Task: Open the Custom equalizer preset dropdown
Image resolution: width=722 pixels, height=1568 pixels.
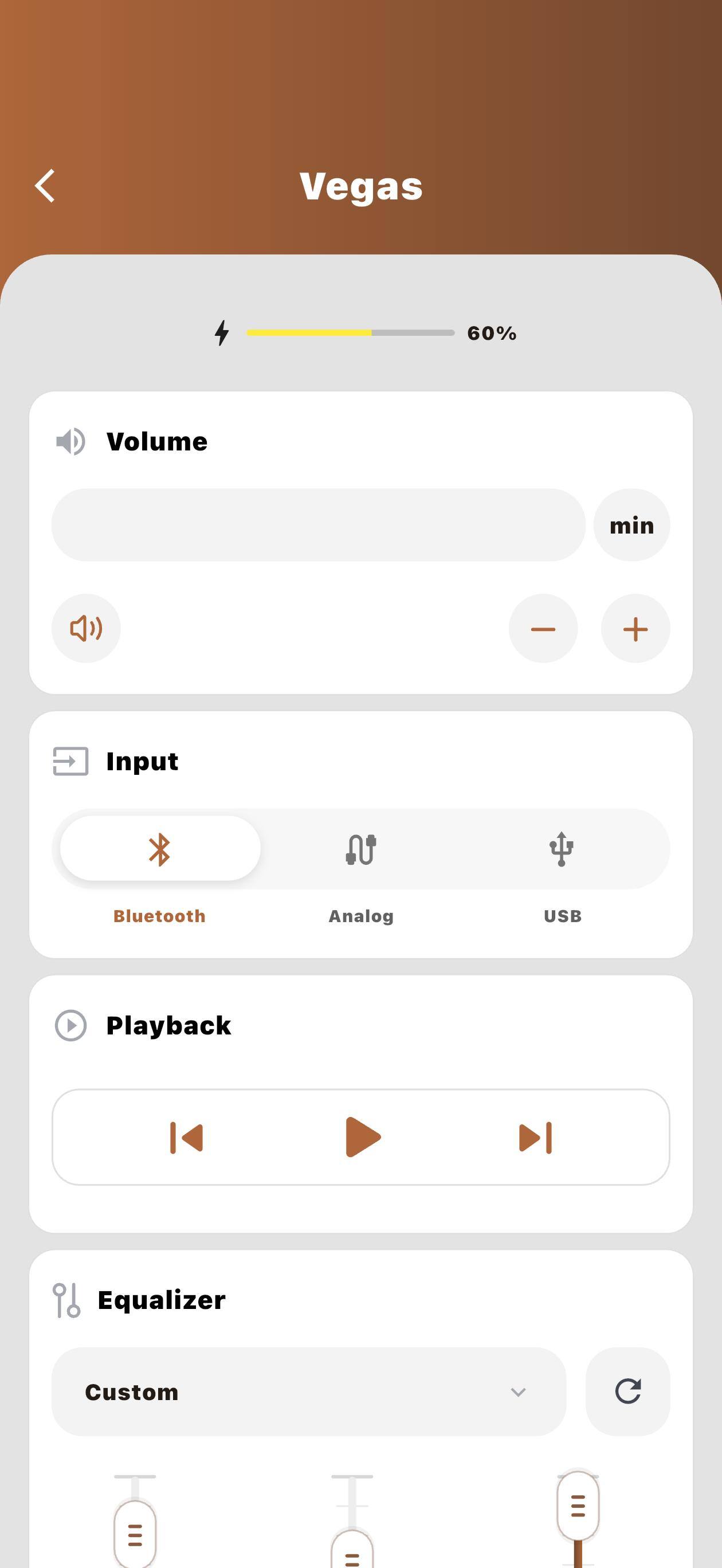Action: click(x=309, y=1391)
